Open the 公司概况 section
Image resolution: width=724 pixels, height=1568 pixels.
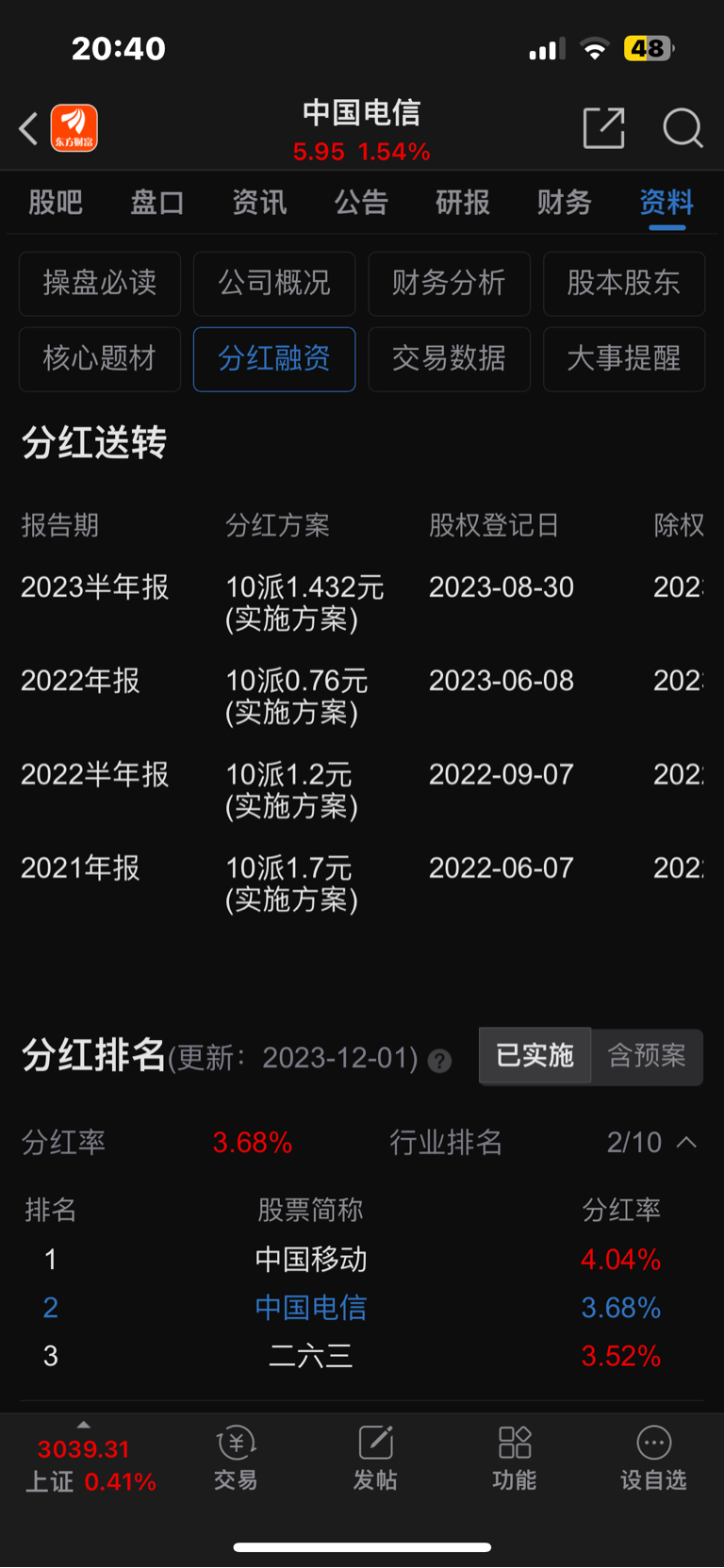[x=273, y=283]
